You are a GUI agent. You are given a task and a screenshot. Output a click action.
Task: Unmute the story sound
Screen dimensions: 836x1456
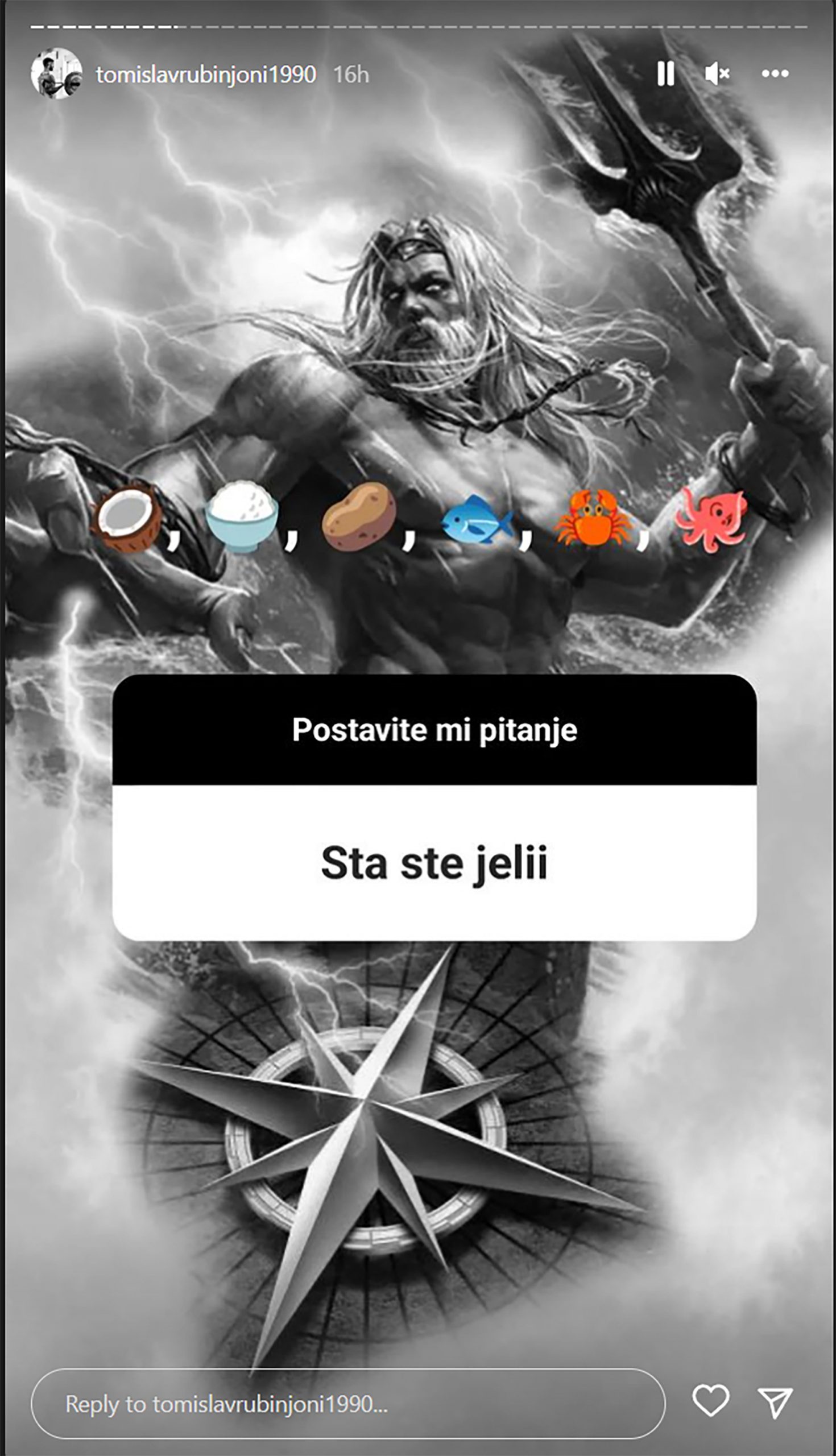coord(717,74)
